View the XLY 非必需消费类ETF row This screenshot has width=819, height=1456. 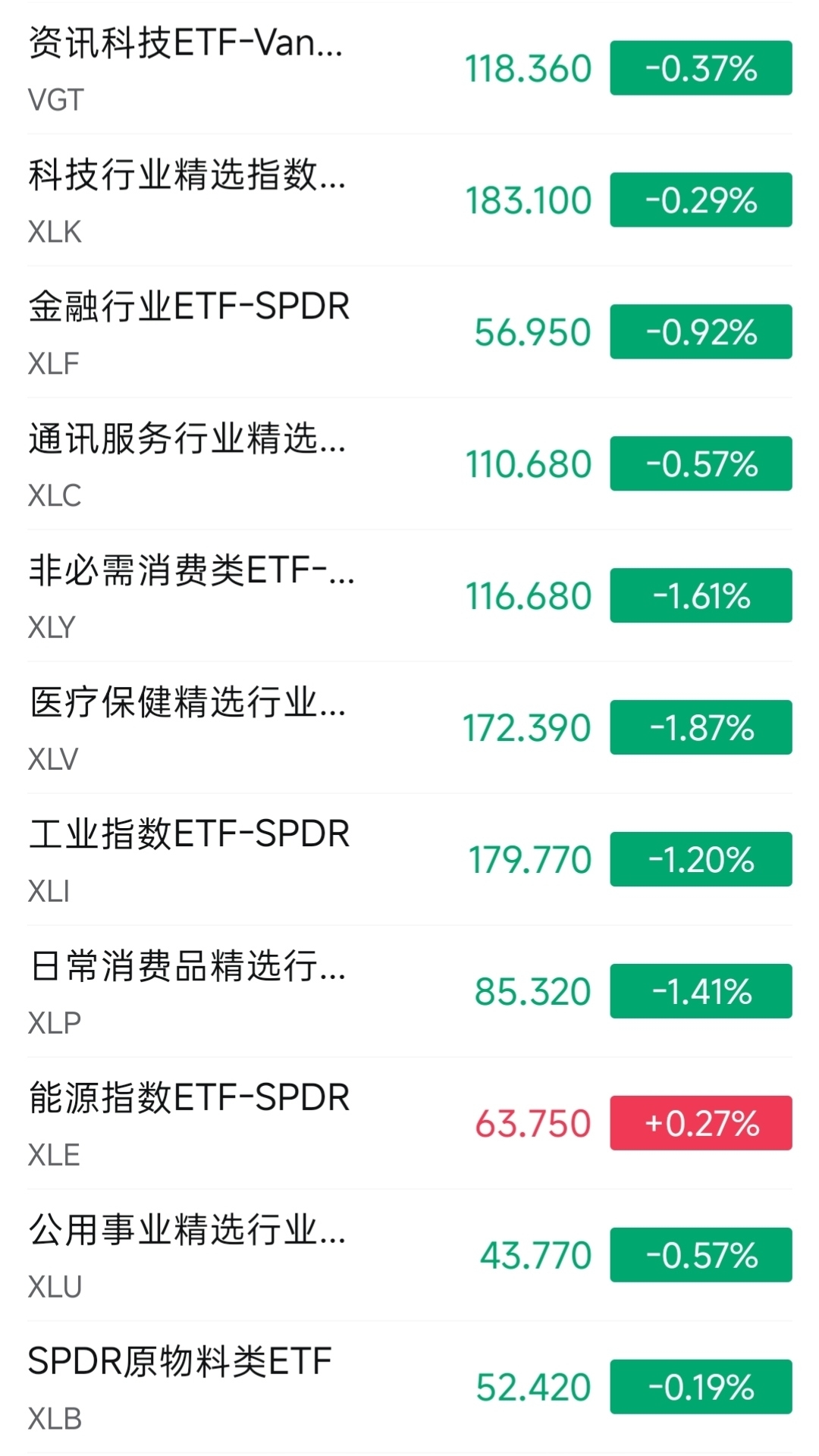pos(409,596)
